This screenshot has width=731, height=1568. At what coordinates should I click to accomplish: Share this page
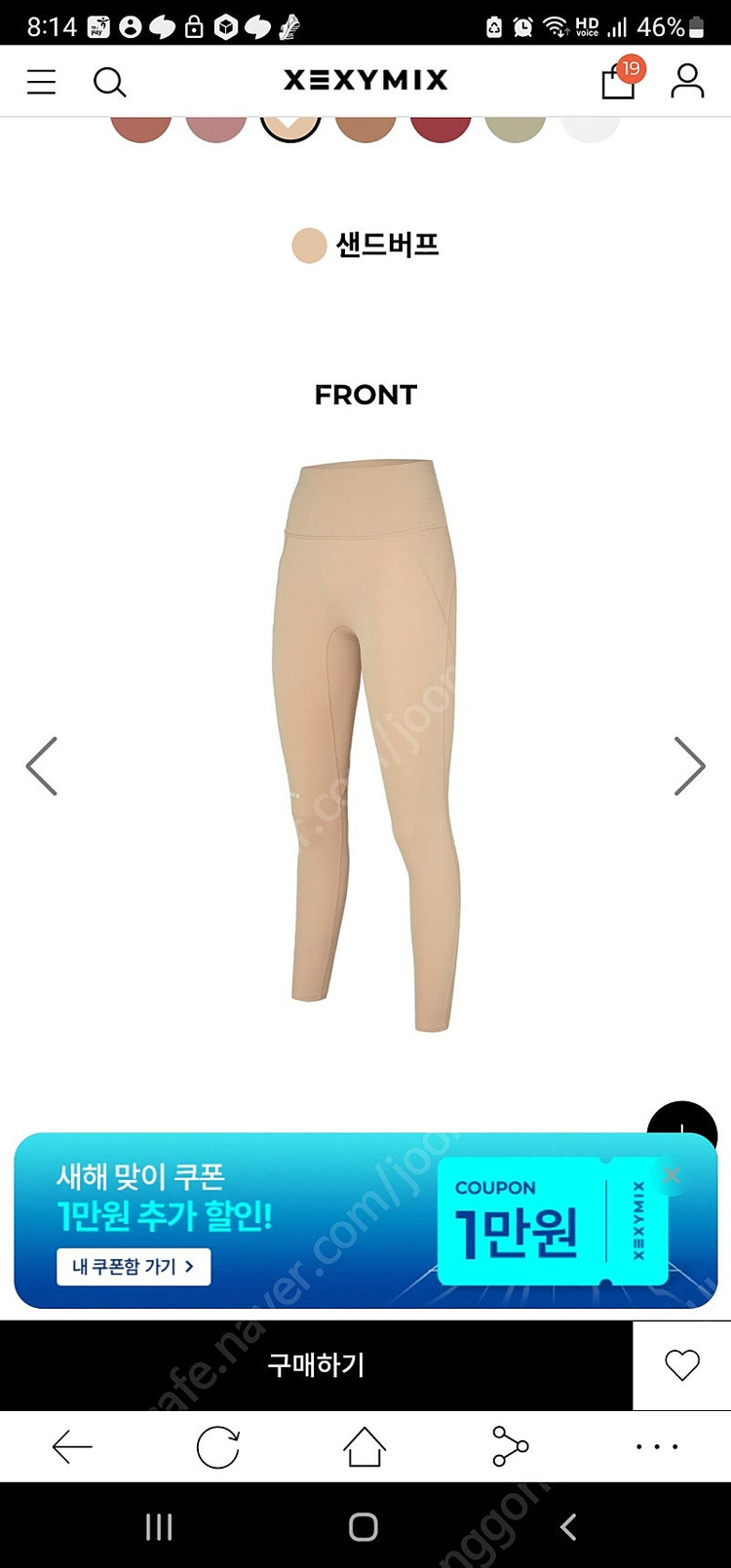[x=510, y=1447]
